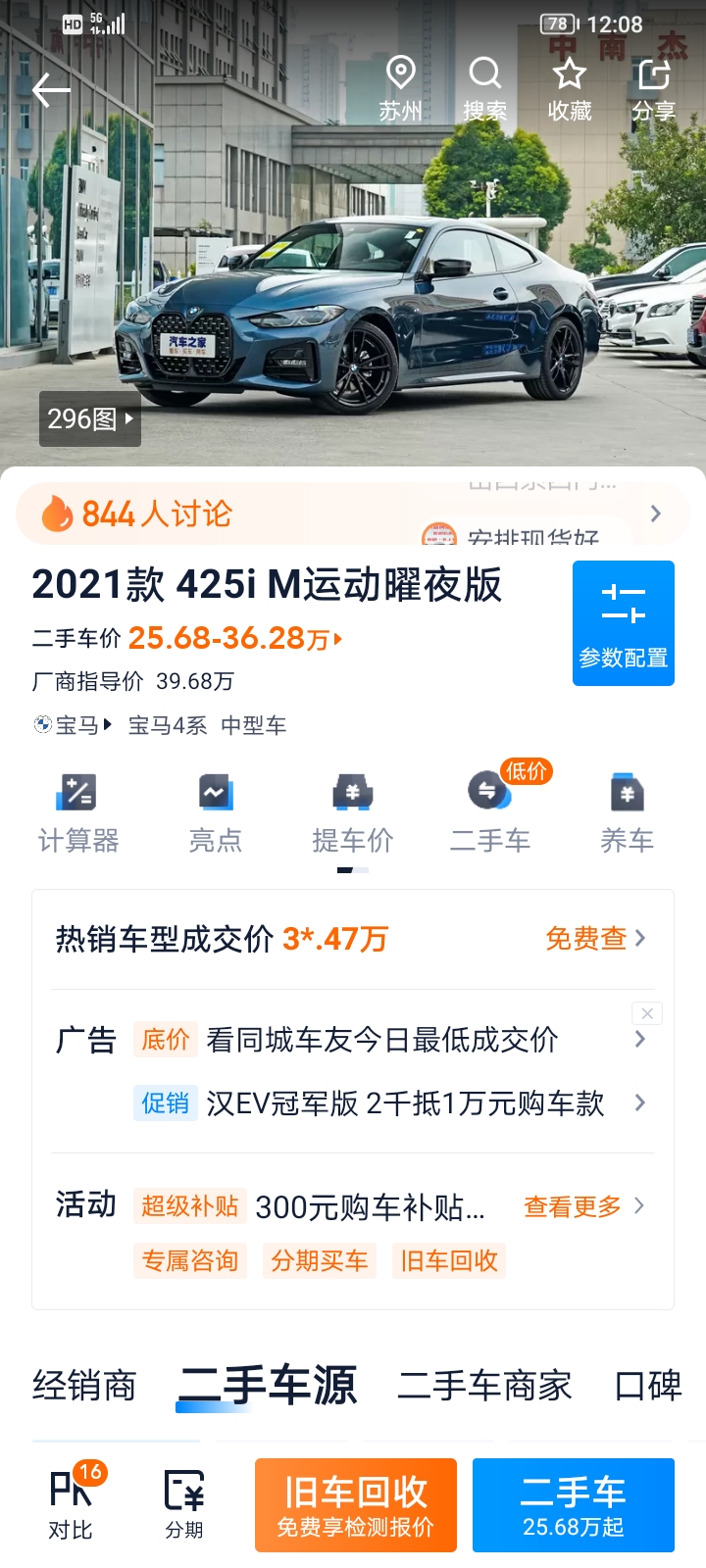
Task: Switch to the 经销商 tab
Action: (x=84, y=1386)
